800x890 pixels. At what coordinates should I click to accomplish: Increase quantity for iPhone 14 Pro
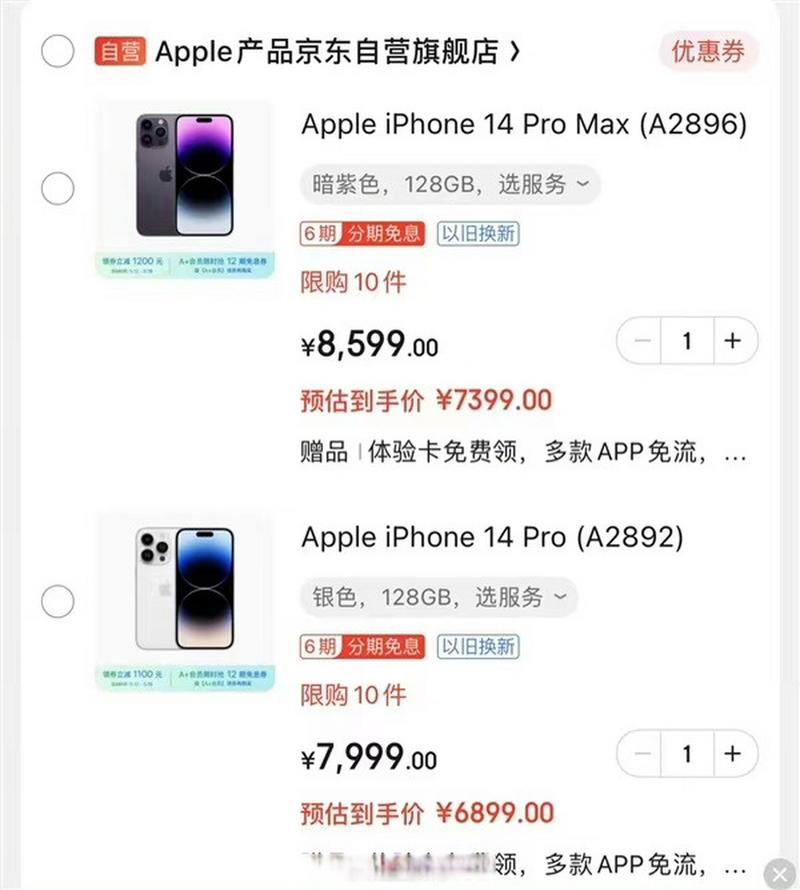(732, 754)
